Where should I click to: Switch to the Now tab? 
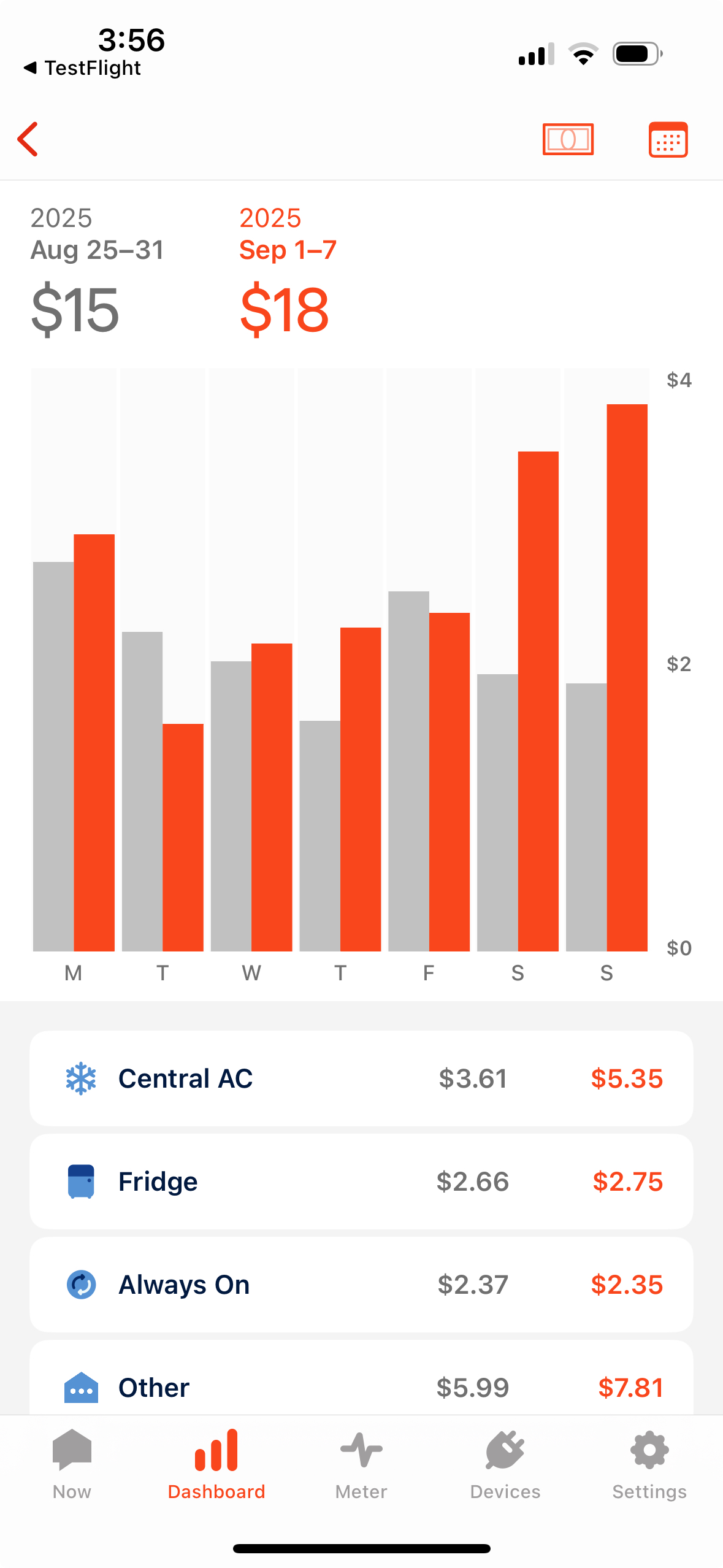(x=72, y=1464)
